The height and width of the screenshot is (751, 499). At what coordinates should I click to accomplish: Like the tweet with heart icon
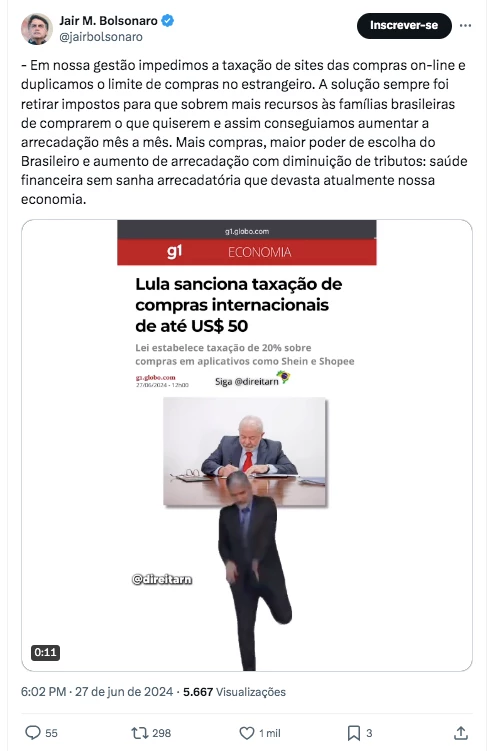click(x=247, y=733)
